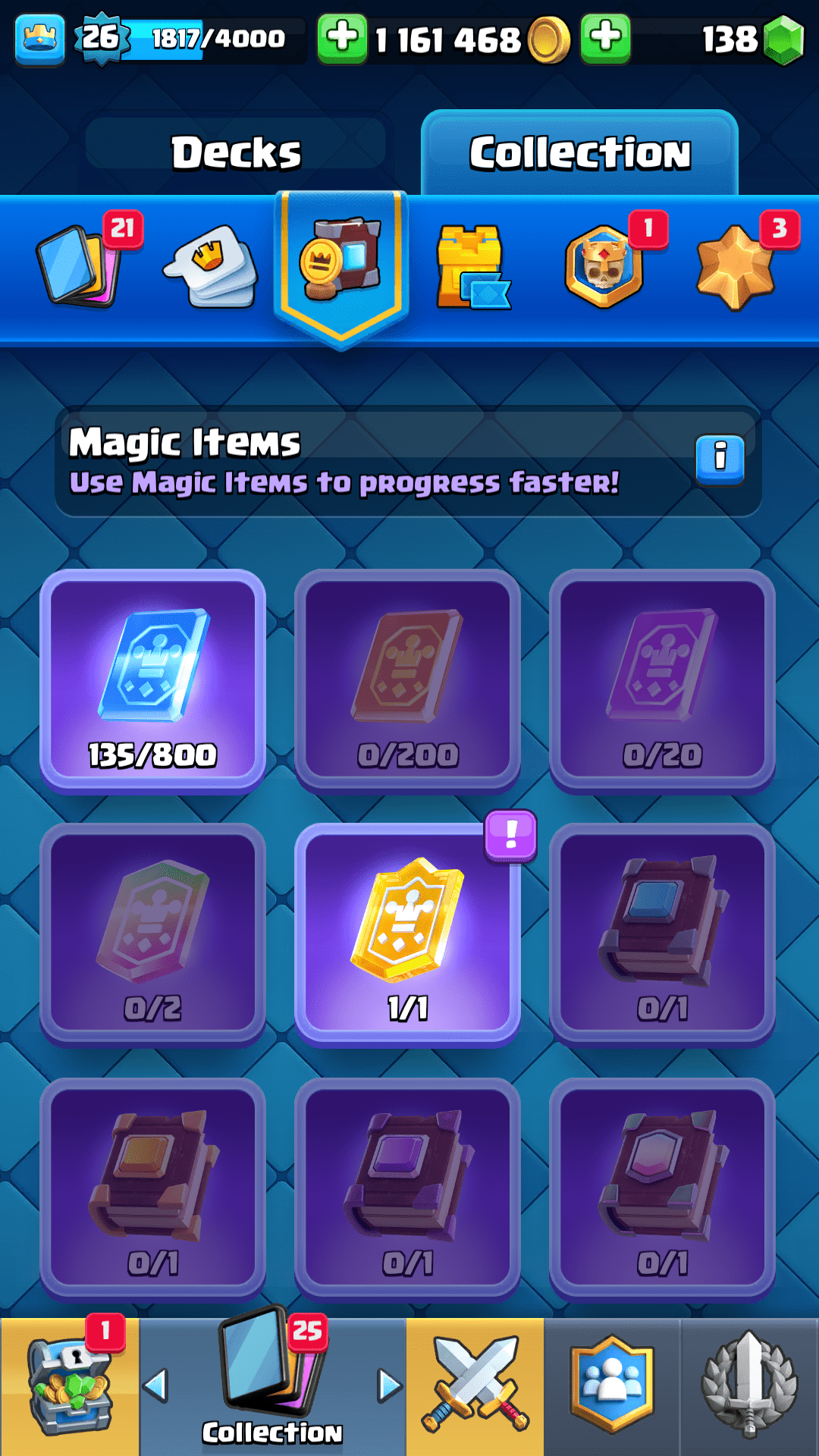This screenshot has height=1456, width=819.
Task: Open the orange book of cards 0/1
Action: (152, 1189)
